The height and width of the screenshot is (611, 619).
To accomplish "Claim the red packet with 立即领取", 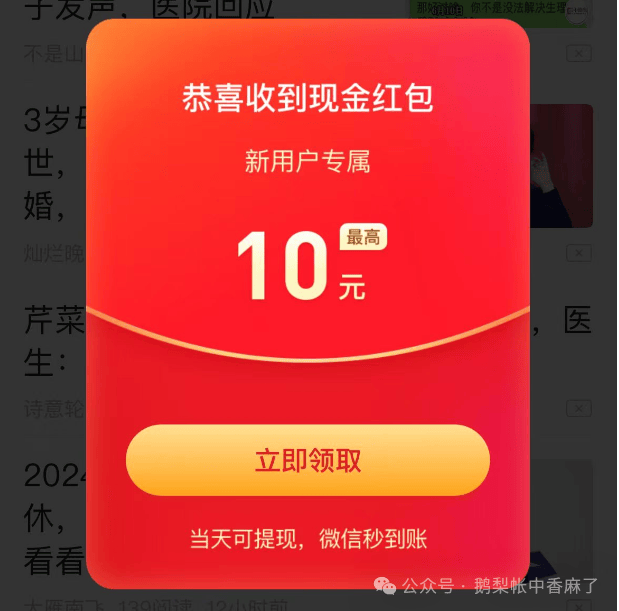I will point(308,460).
